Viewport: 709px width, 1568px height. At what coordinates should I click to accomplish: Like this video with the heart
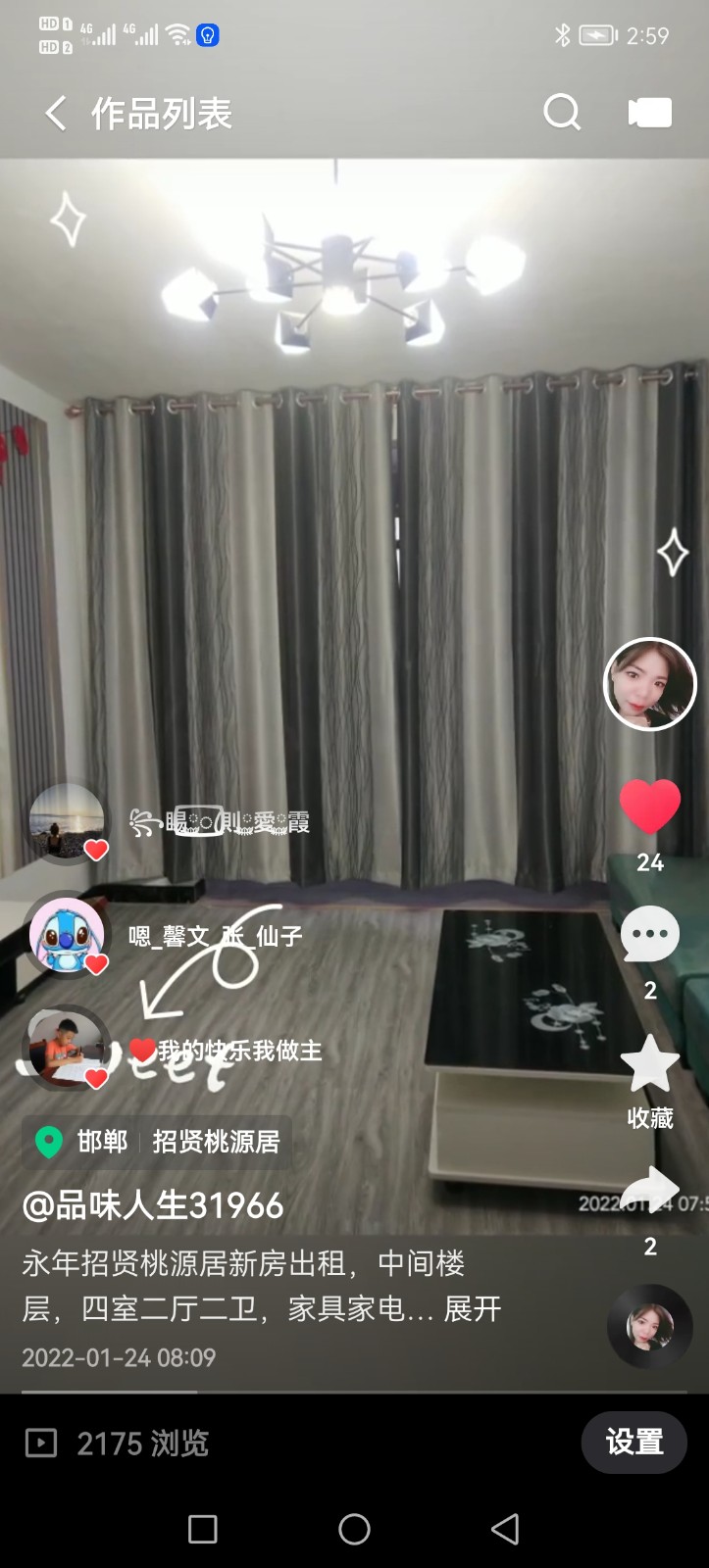click(x=649, y=807)
